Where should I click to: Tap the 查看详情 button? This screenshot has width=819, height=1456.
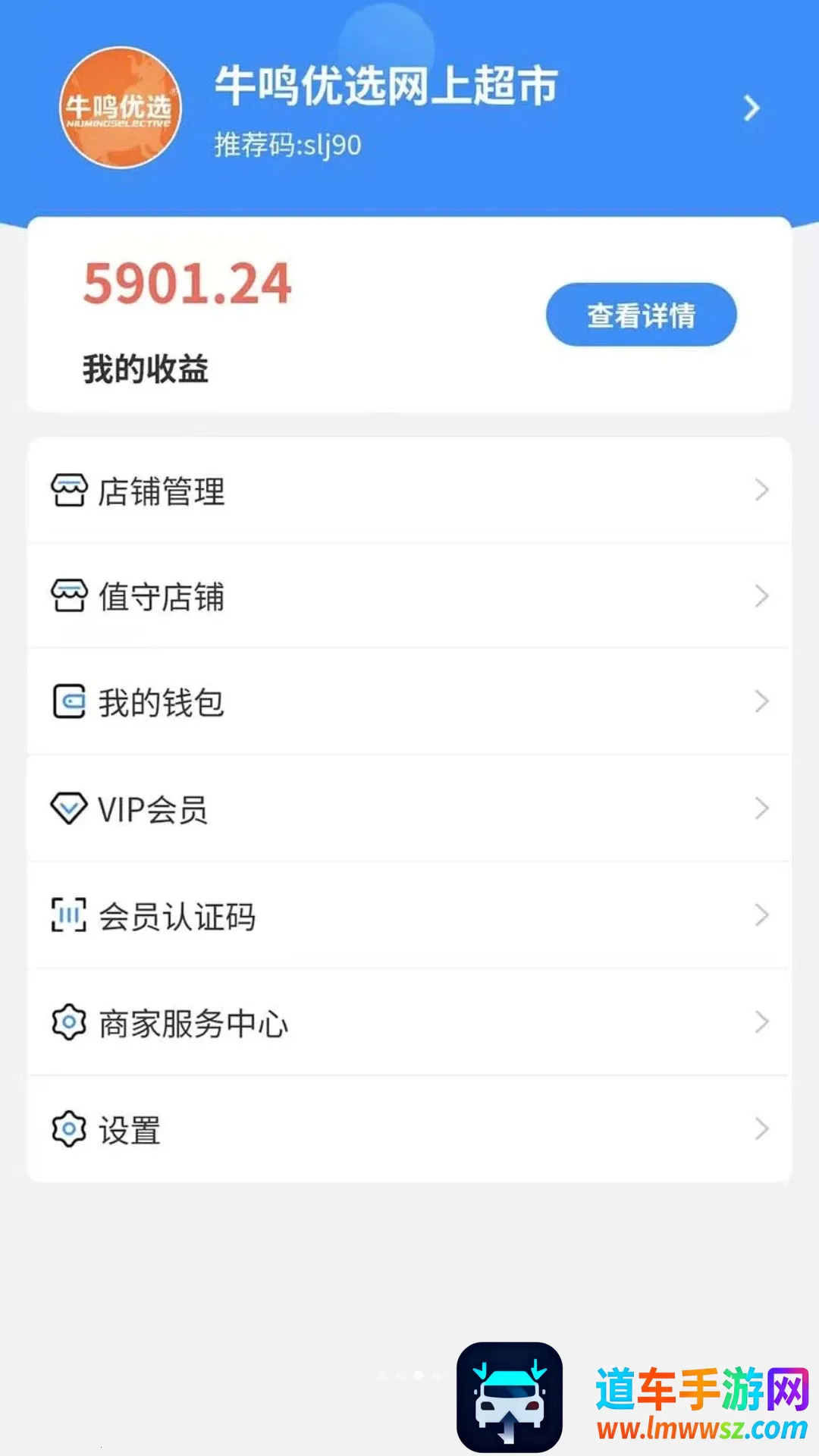641,315
